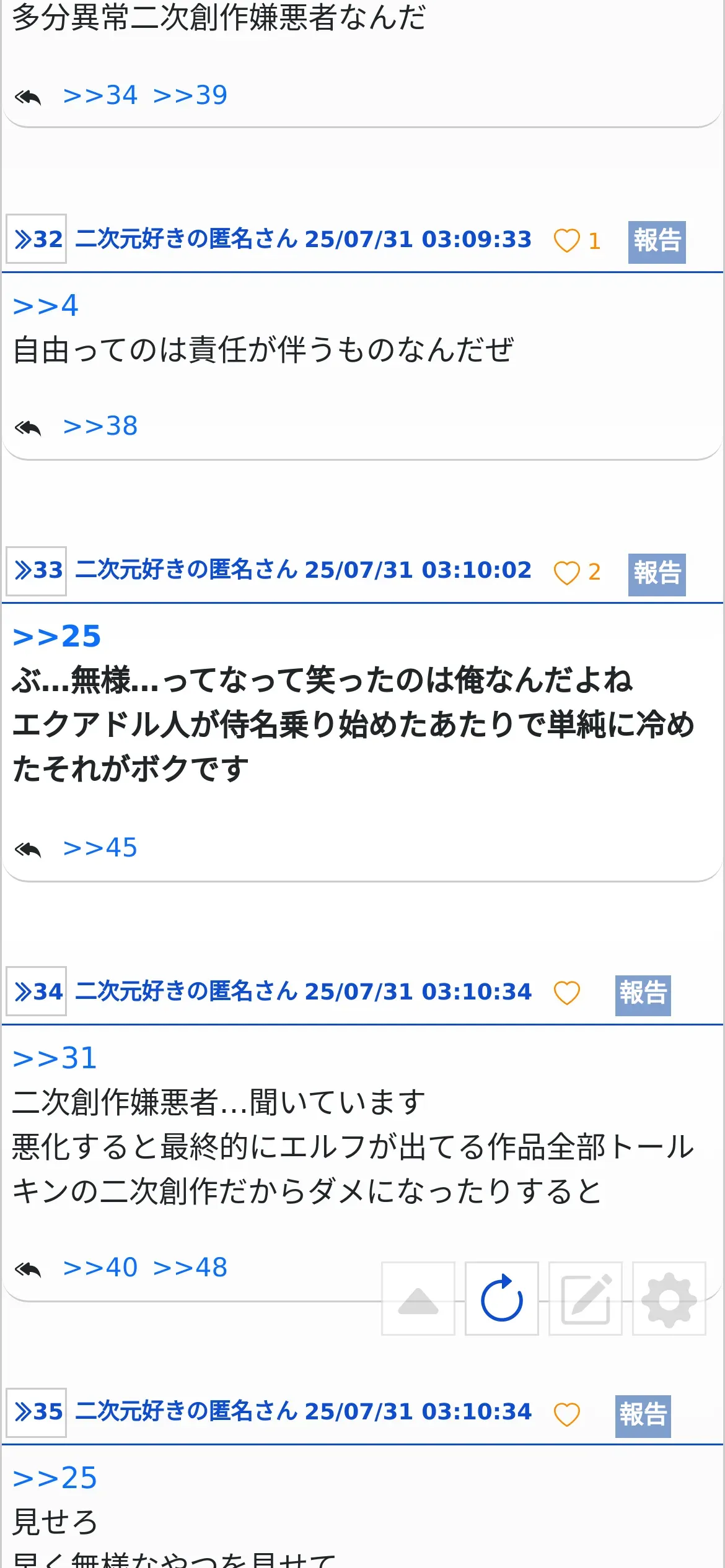Write a new post with pencil icon
The height and width of the screenshot is (1568, 725).
586,1298
